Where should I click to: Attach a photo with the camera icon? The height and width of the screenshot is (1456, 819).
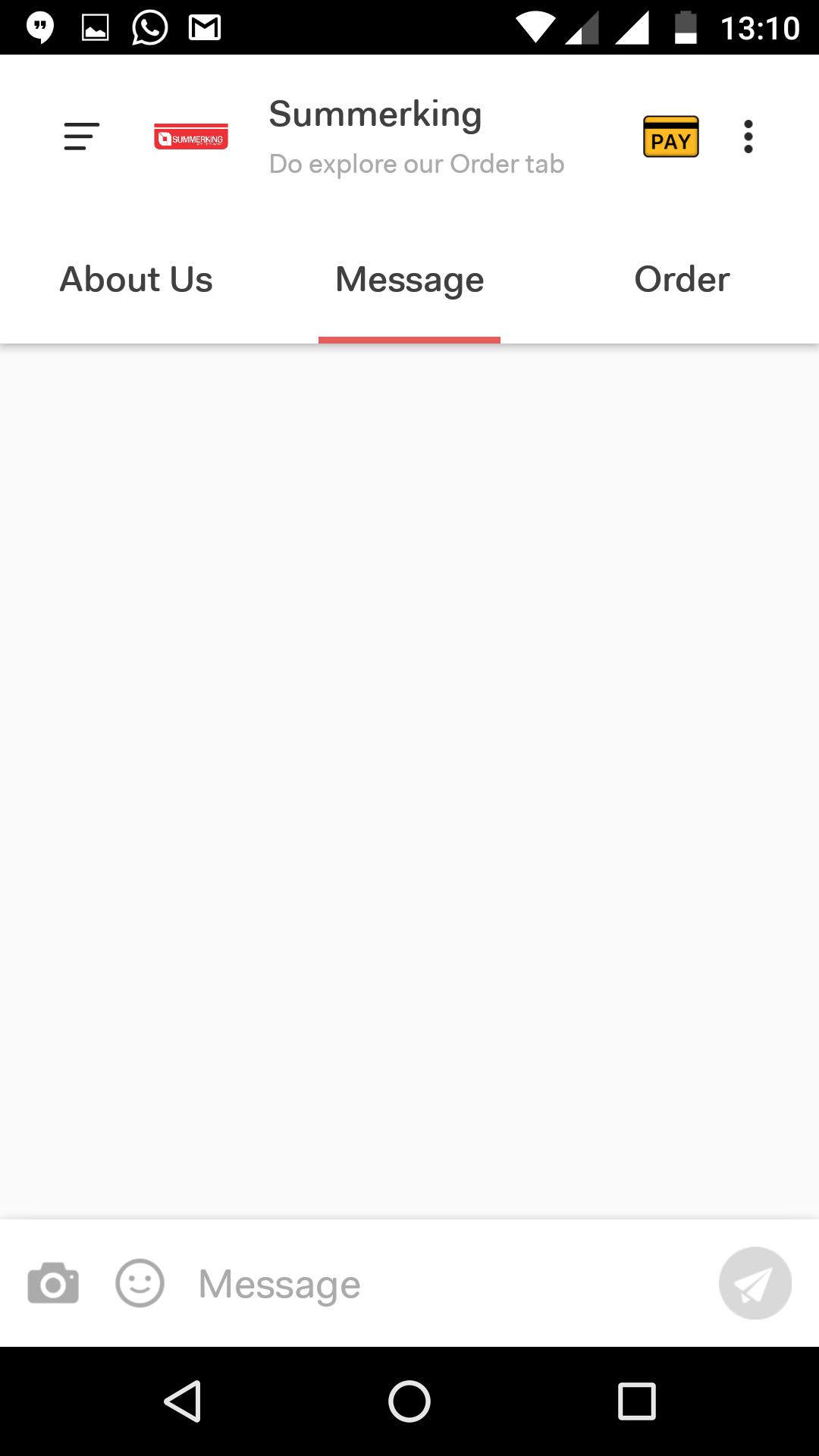coord(53,1284)
